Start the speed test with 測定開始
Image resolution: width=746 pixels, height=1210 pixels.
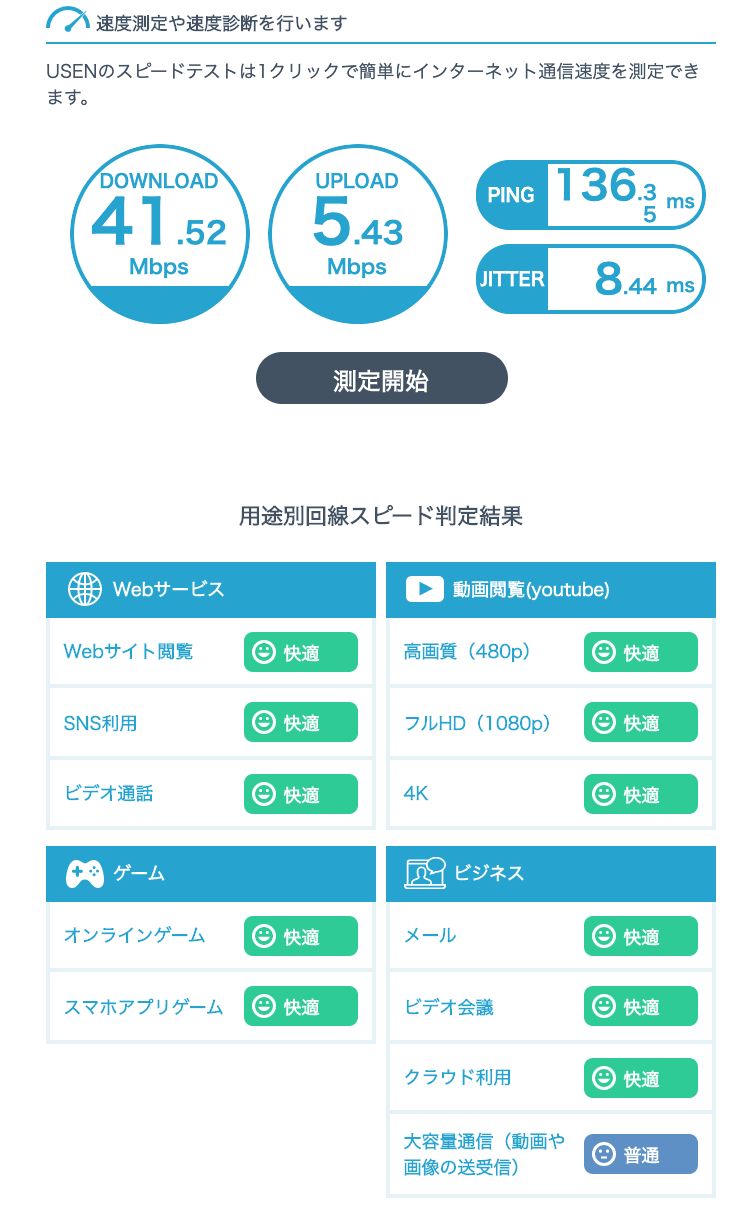coord(381,379)
